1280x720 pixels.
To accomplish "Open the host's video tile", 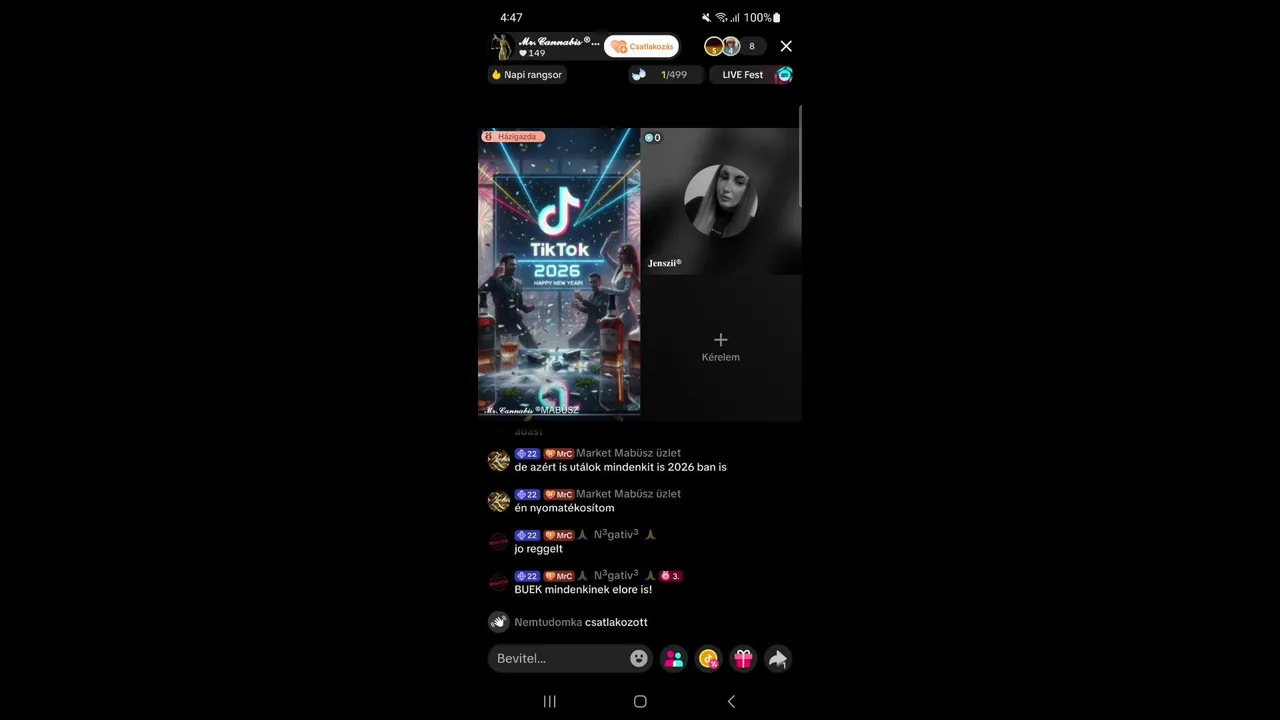I will (x=559, y=270).
